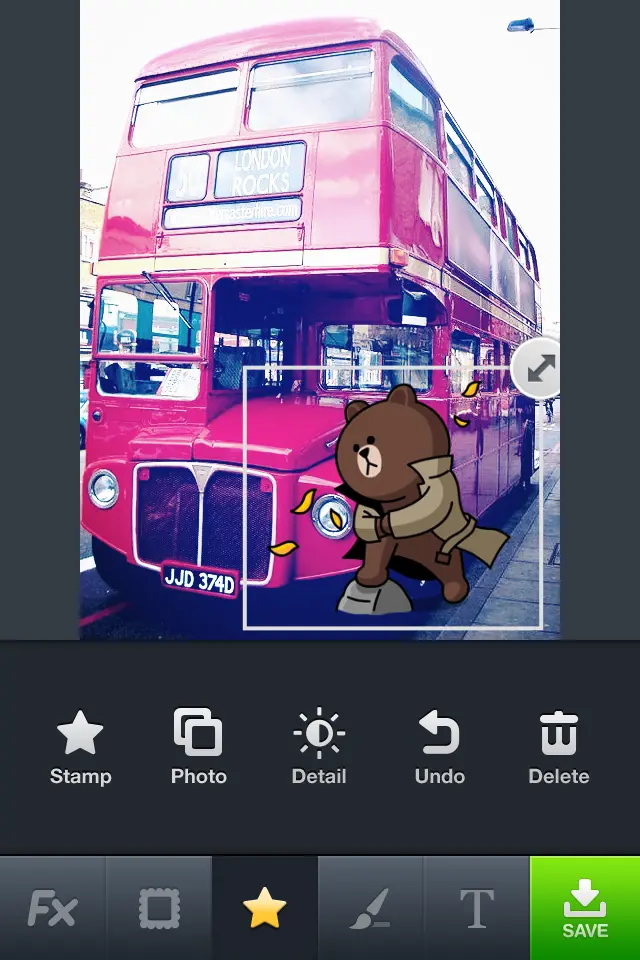Screen dimensions: 640x960
Task: Undo the last change
Action: tap(439, 746)
